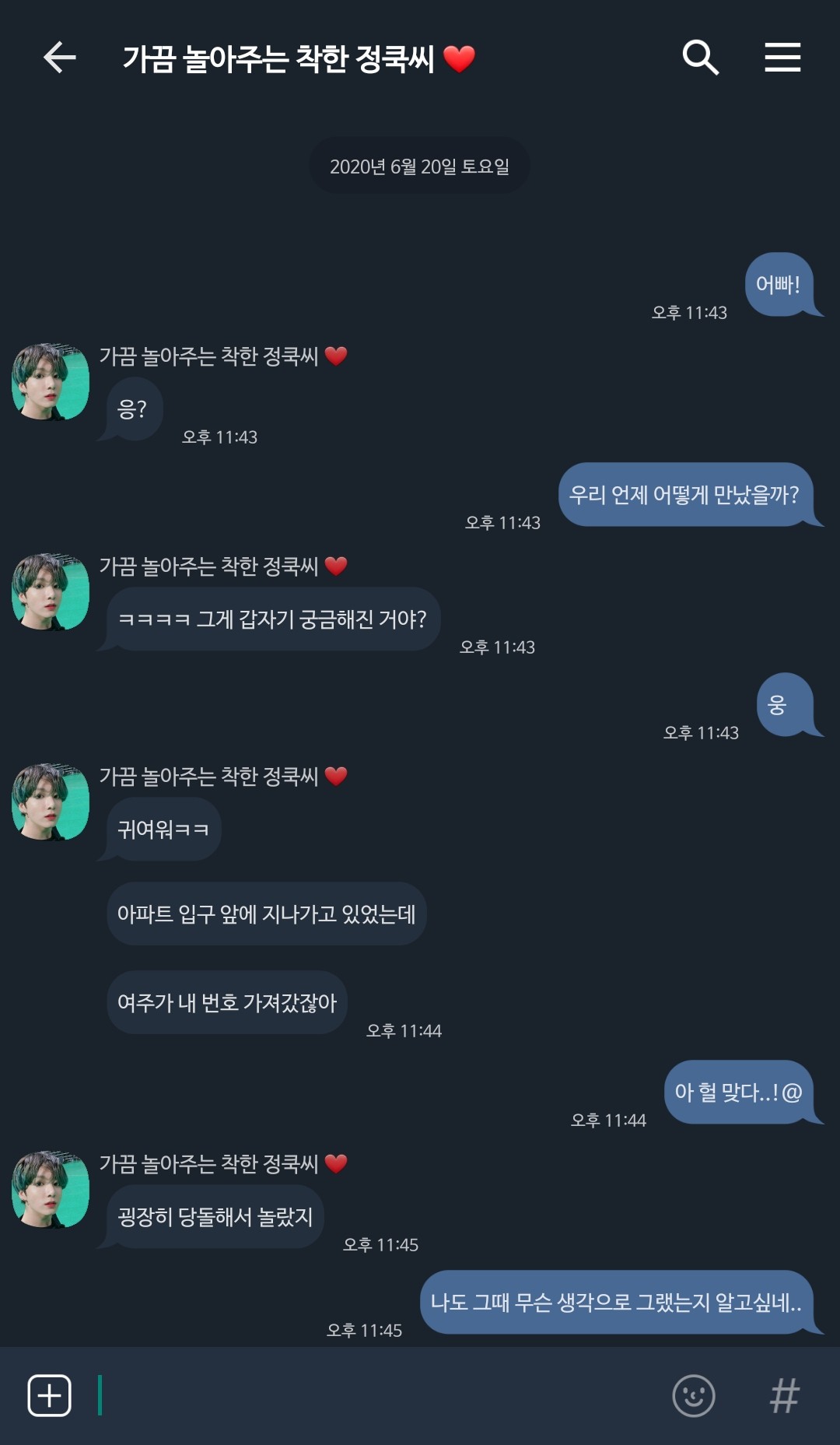Focus the message input field
Screen dimensions: 840x1445
(x=373, y=1395)
